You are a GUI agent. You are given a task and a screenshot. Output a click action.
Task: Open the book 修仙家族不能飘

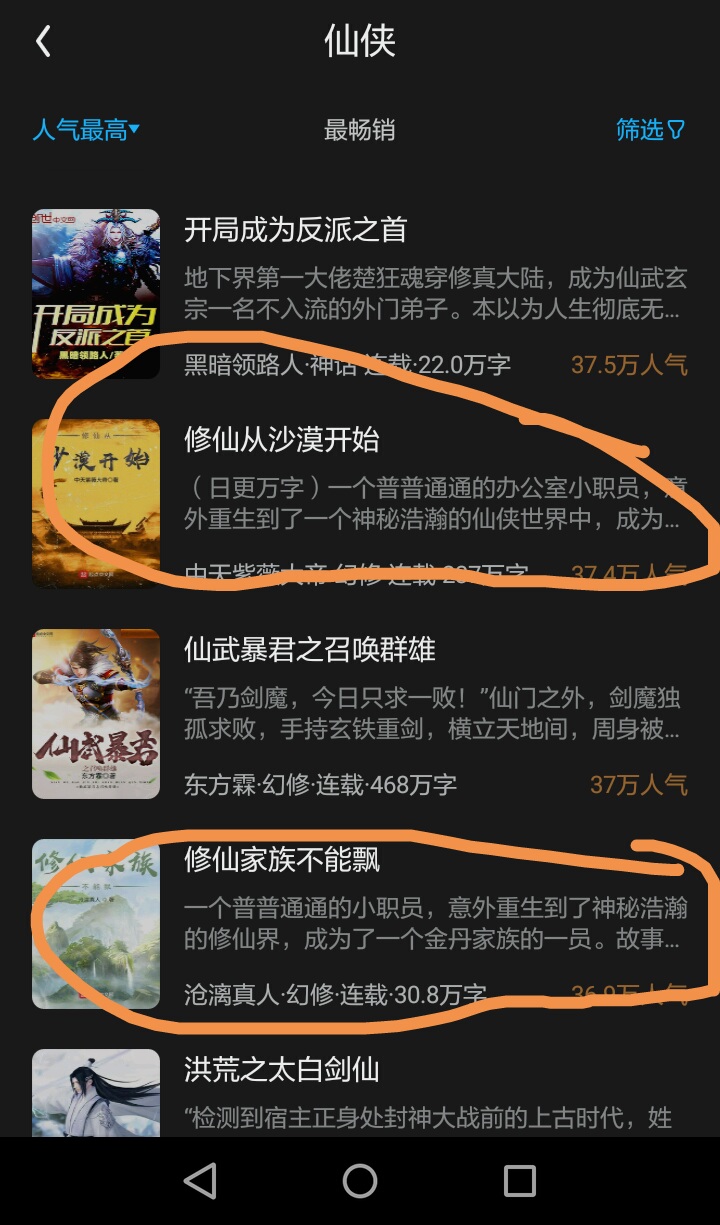point(282,860)
